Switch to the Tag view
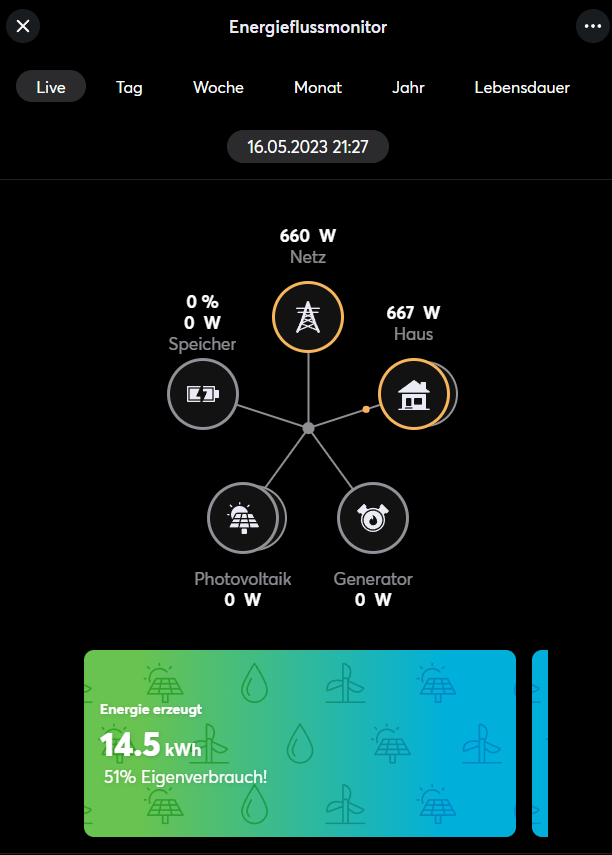 click(129, 87)
